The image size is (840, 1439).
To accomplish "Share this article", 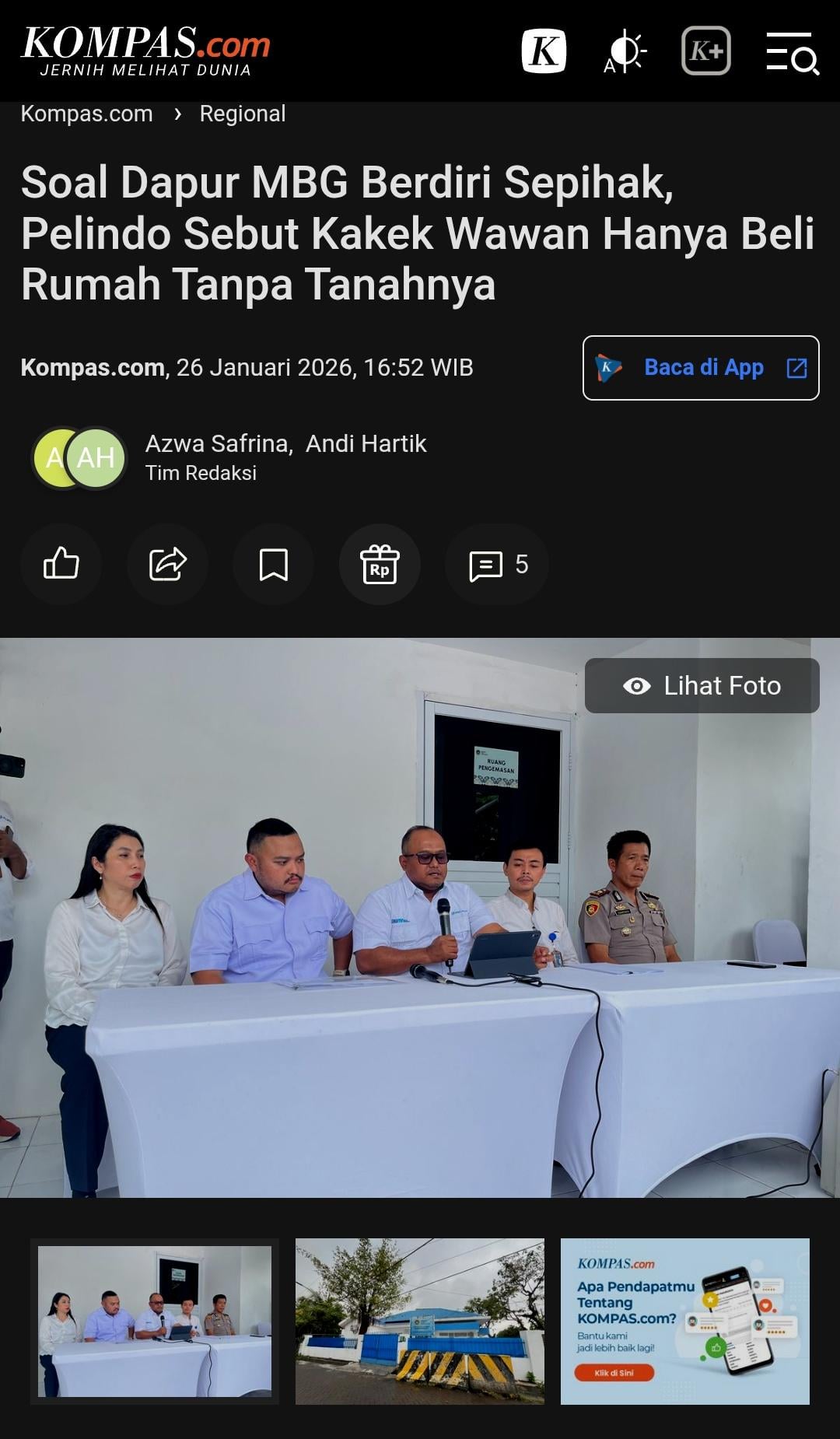I will 167,564.
